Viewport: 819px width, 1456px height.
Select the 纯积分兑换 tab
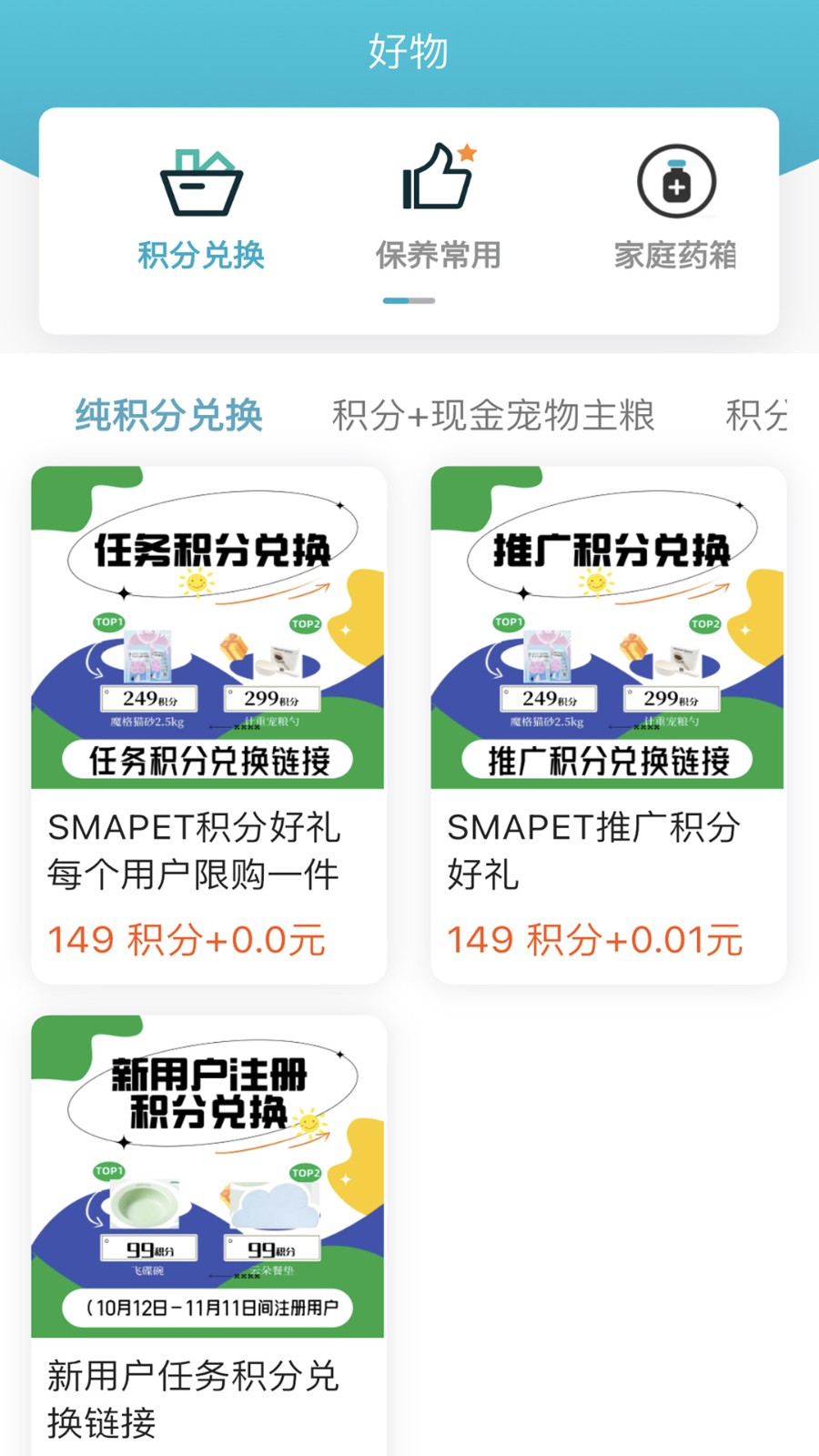pyautogui.click(x=169, y=415)
